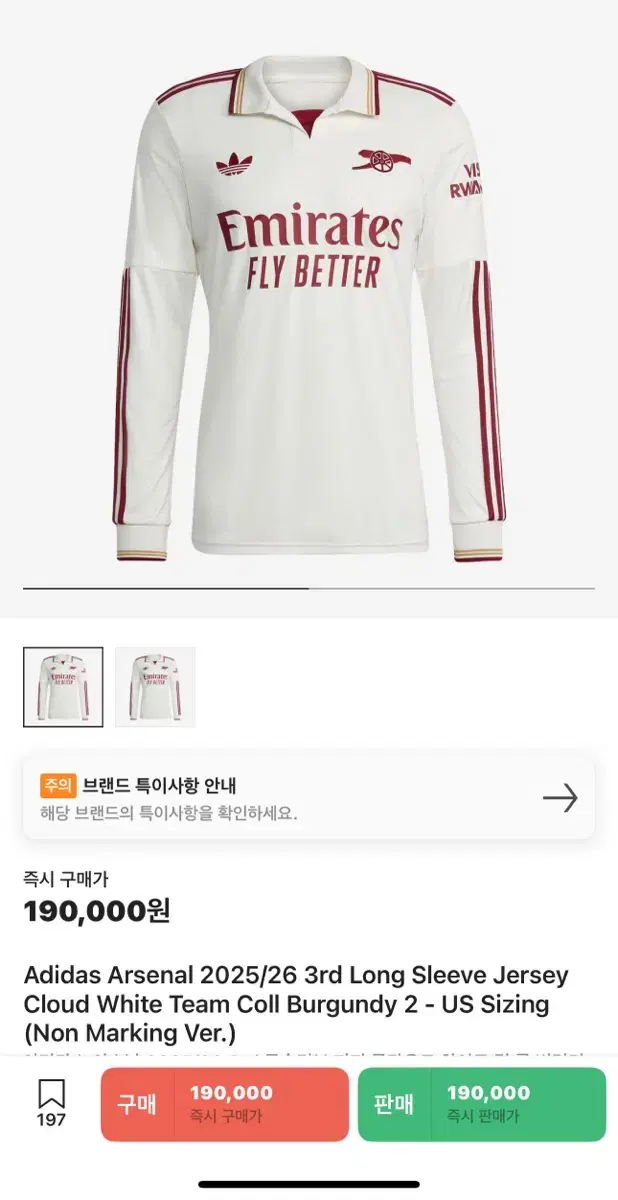Select the first jersey thumbnail
The image size is (618, 1200).
coord(63,687)
